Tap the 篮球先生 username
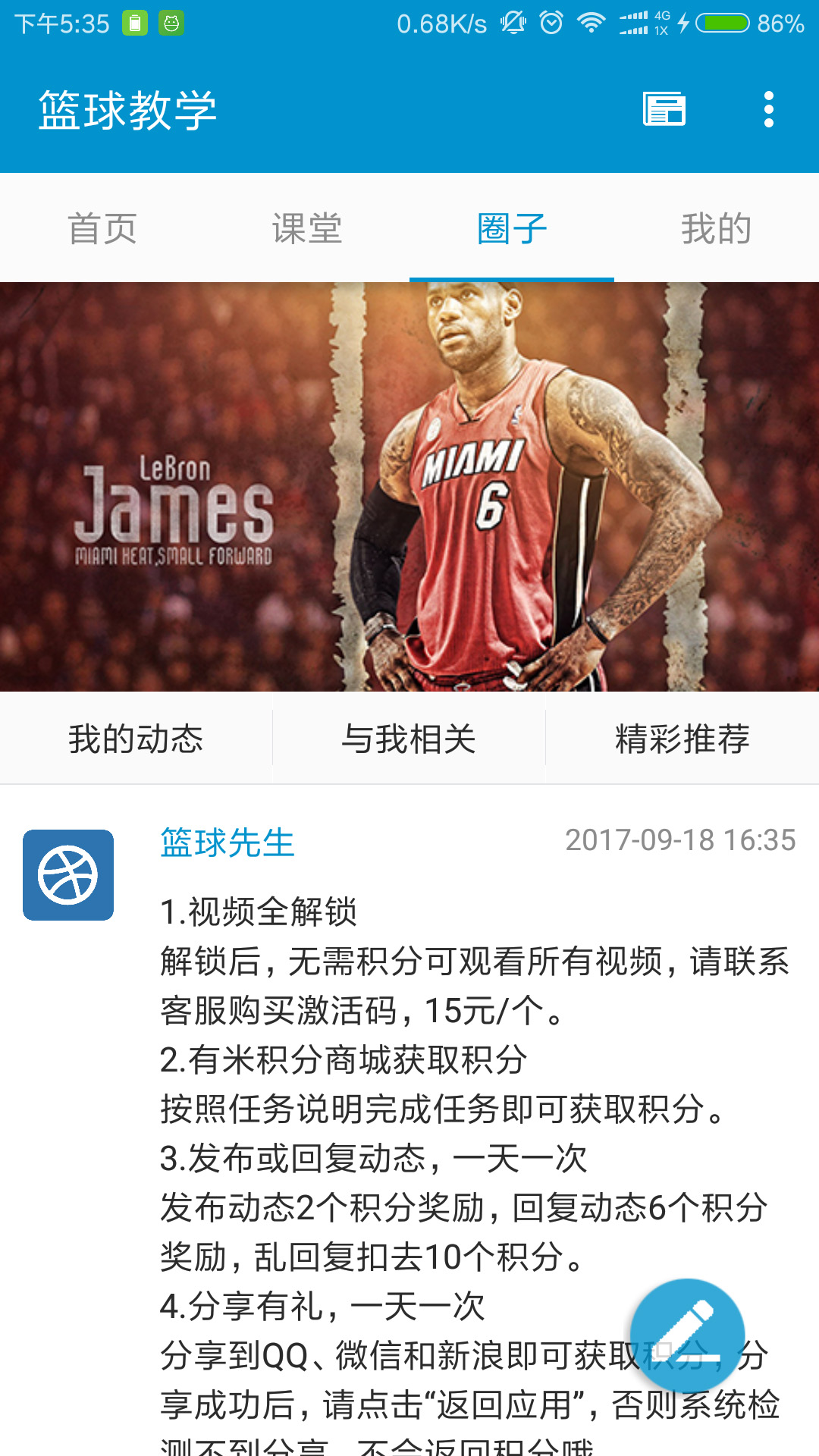Screen dimensions: 819x1456 tap(227, 843)
